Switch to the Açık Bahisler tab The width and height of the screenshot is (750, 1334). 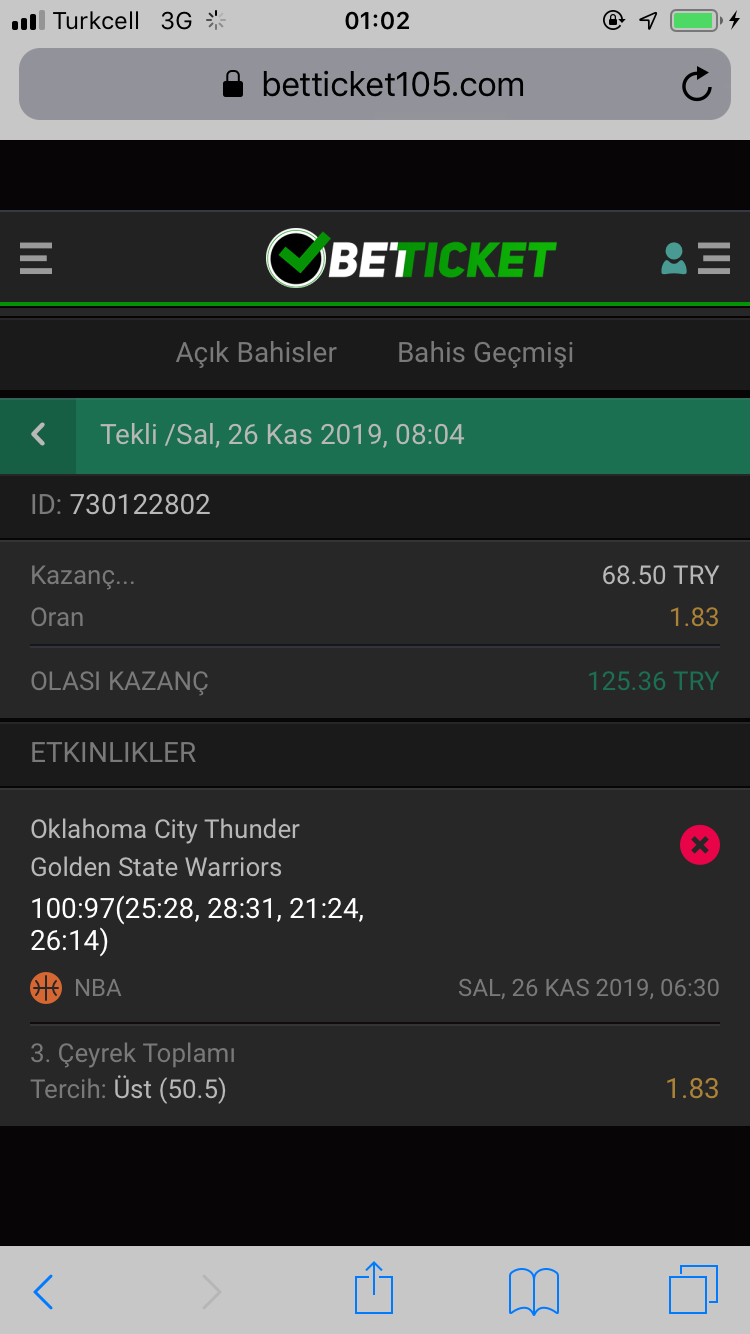[x=256, y=352]
